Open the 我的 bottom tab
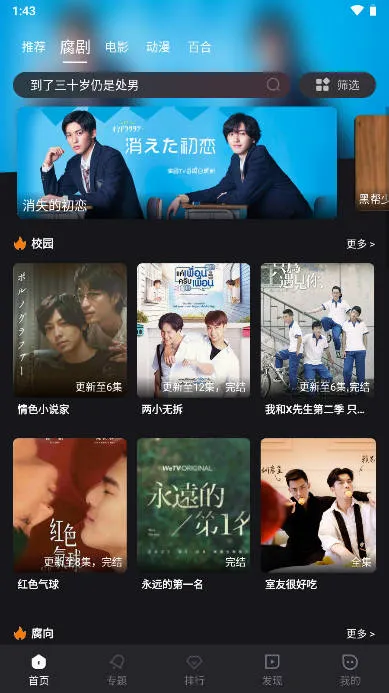389x693 pixels. 350,670
